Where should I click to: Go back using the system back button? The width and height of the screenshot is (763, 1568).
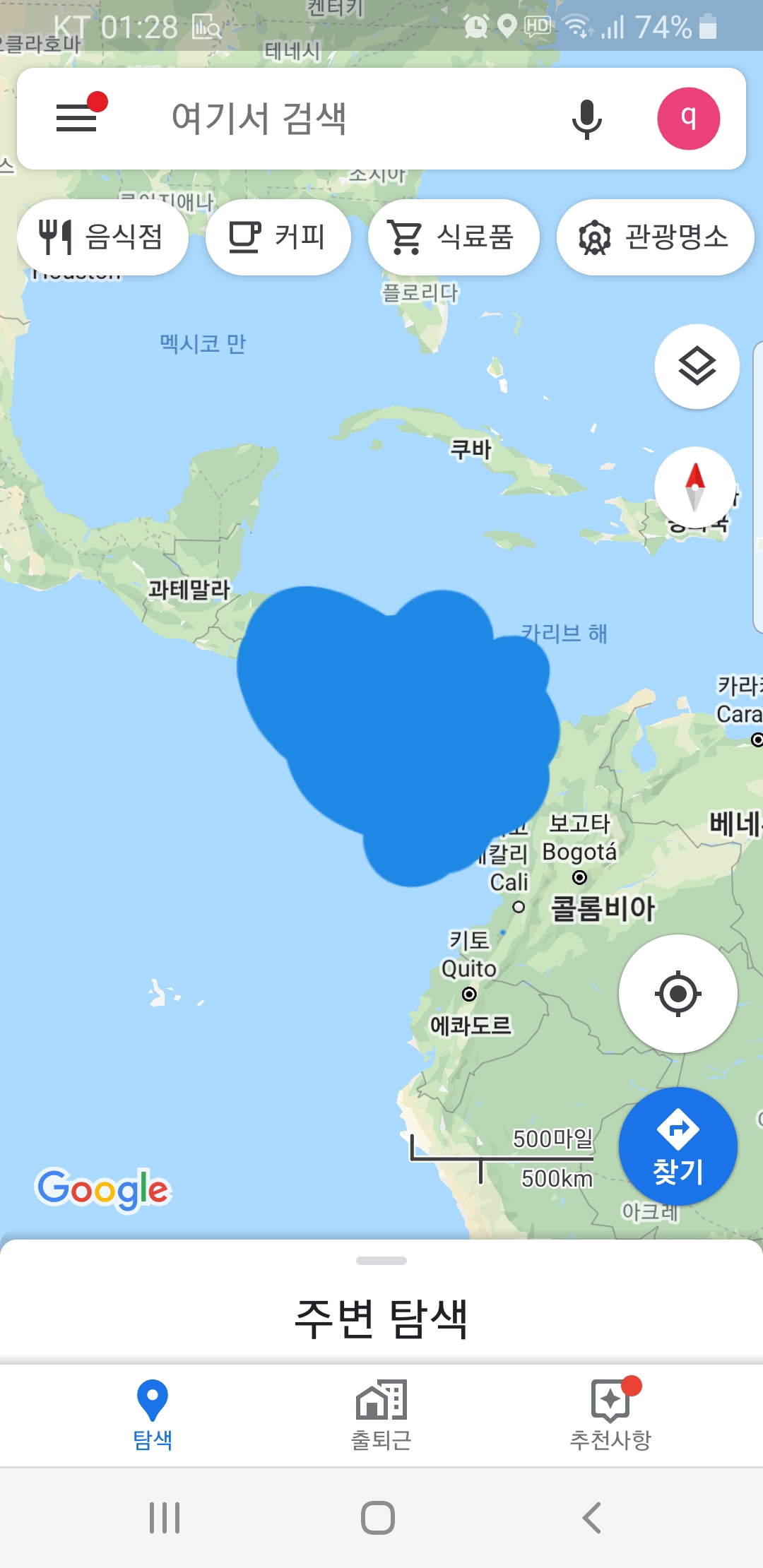pos(592,1518)
